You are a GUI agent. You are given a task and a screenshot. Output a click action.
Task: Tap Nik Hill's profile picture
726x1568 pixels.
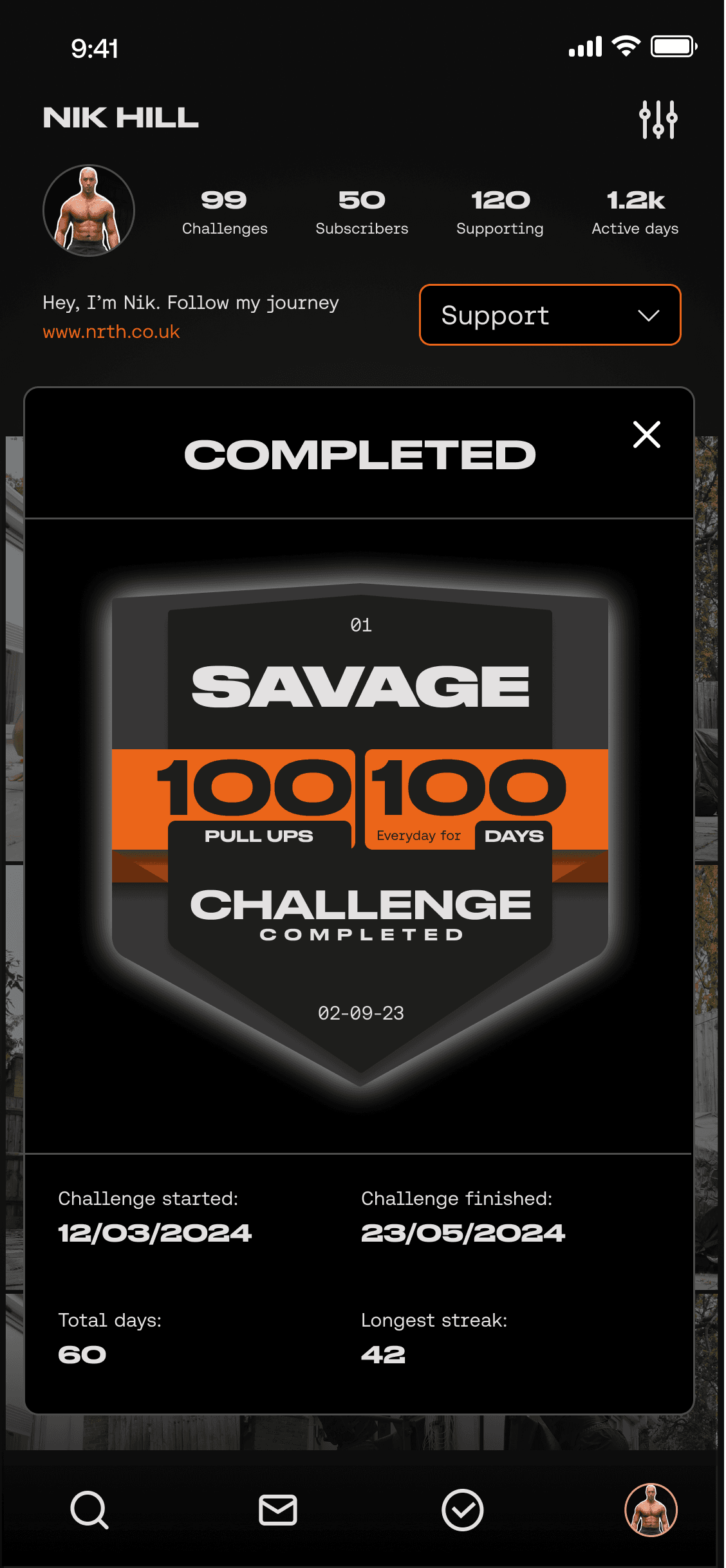(x=89, y=210)
